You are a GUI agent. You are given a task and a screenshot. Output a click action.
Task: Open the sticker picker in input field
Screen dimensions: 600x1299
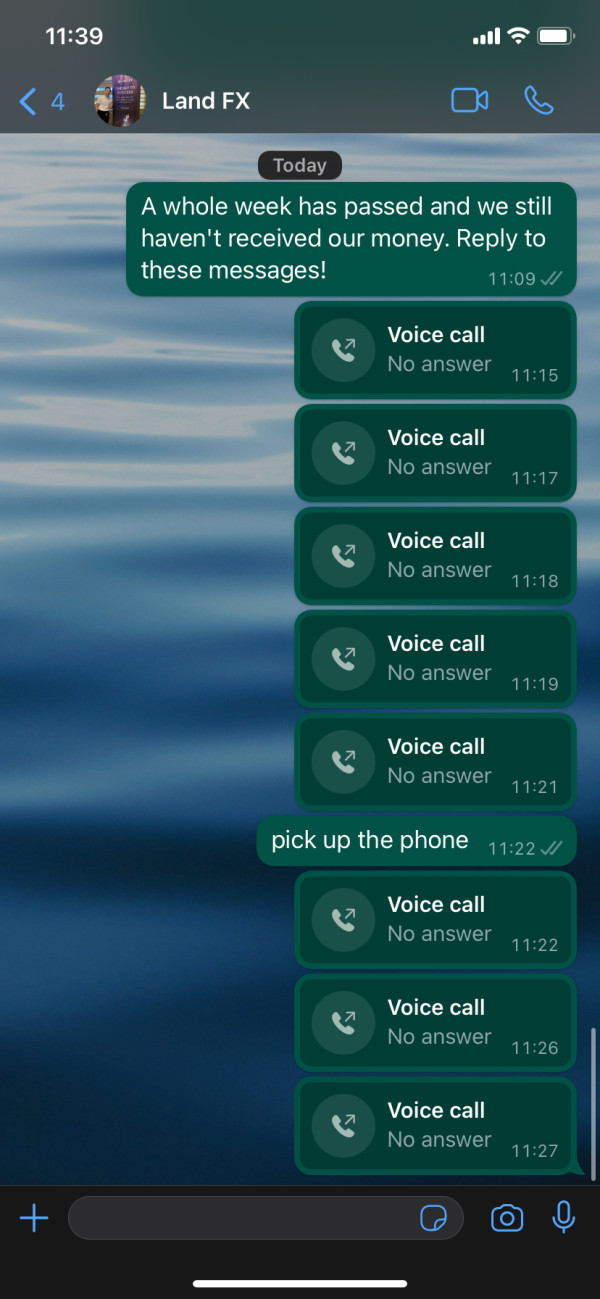click(433, 1218)
